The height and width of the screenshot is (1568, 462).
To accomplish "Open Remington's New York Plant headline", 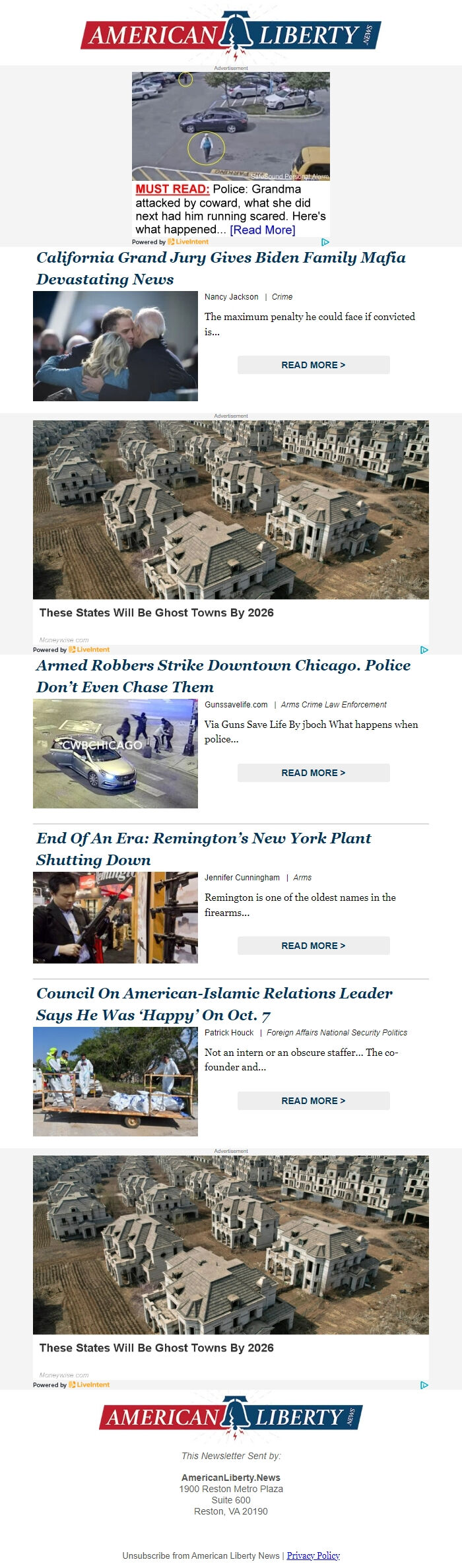I will click(203, 849).
